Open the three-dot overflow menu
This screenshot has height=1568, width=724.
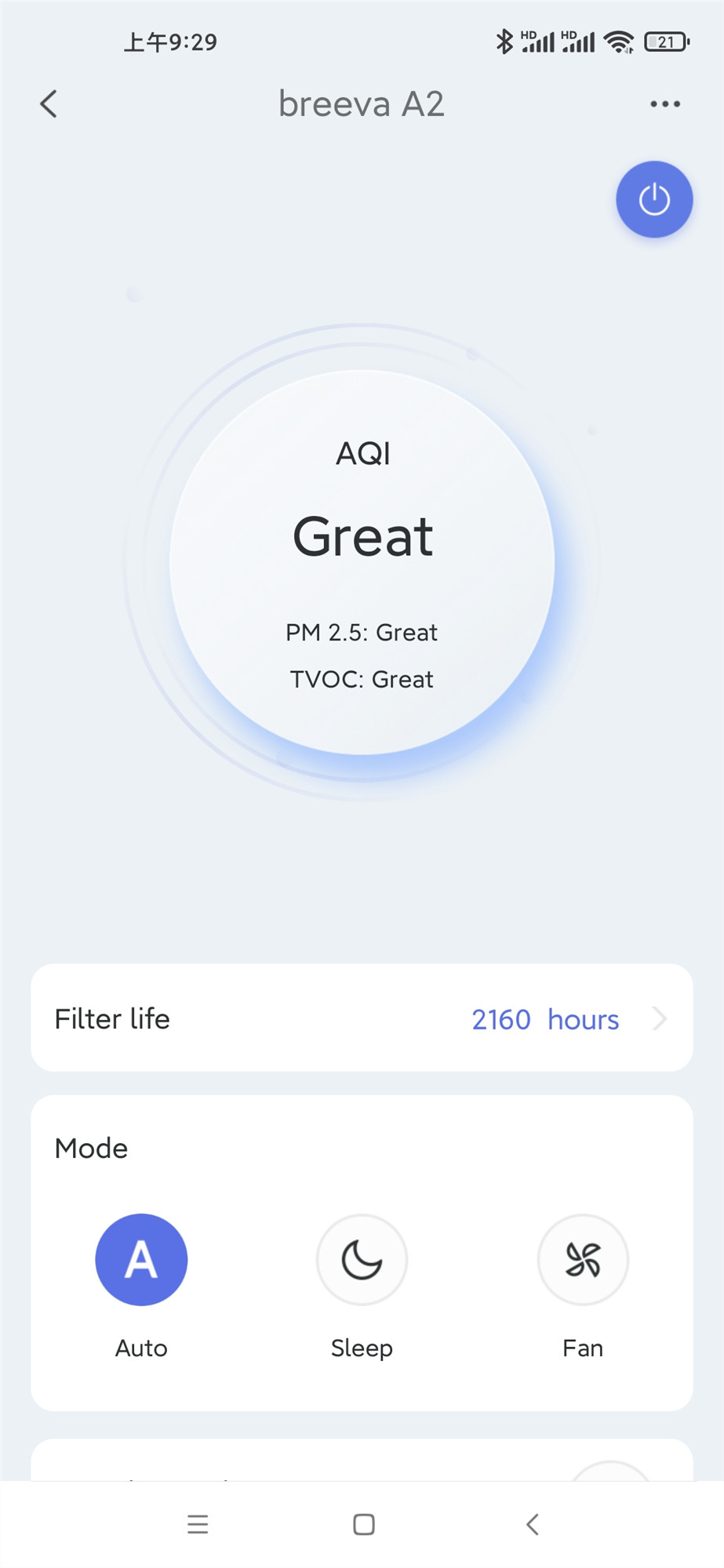pyautogui.click(x=665, y=103)
